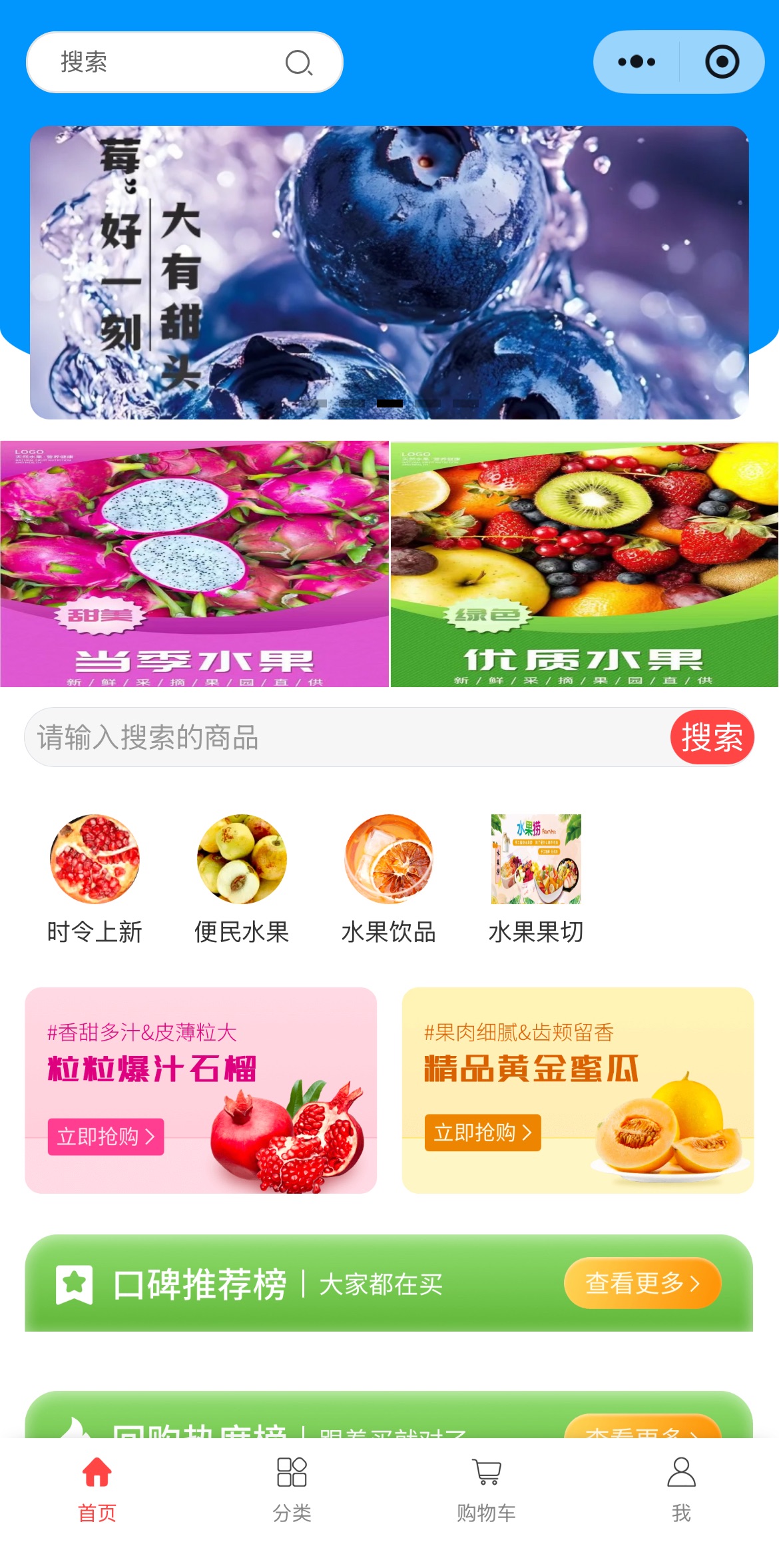Open the 购物车 tab
The image size is (779, 1568).
click(x=487, y=1490)
